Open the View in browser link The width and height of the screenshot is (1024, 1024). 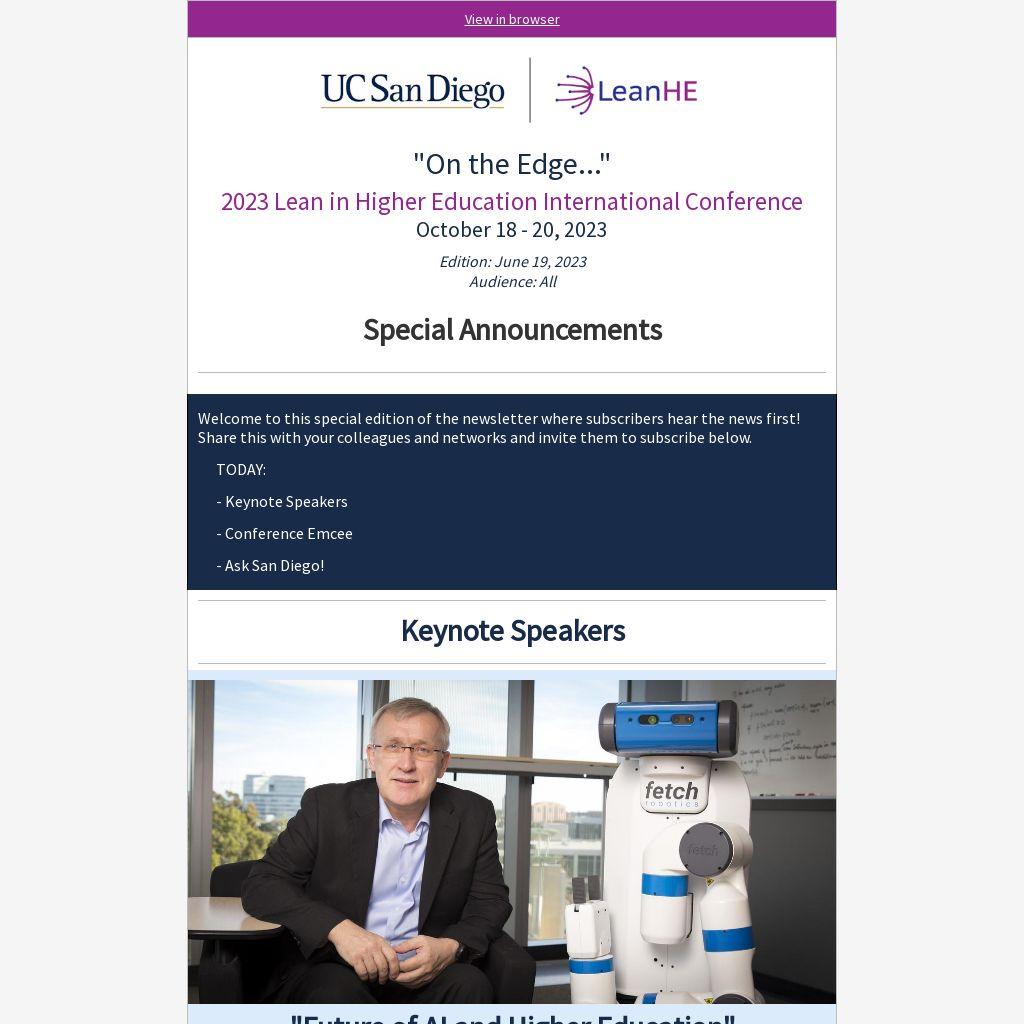(x=511, y=19)
